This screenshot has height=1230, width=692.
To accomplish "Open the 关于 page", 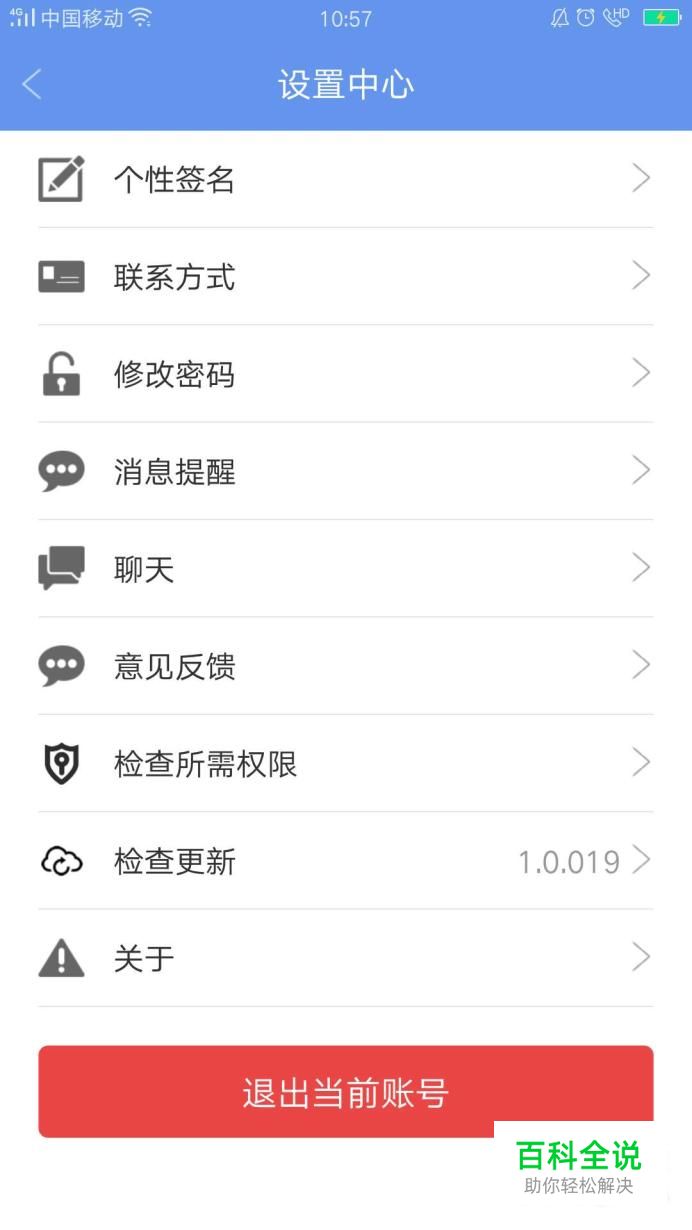I will pos(345,959).
